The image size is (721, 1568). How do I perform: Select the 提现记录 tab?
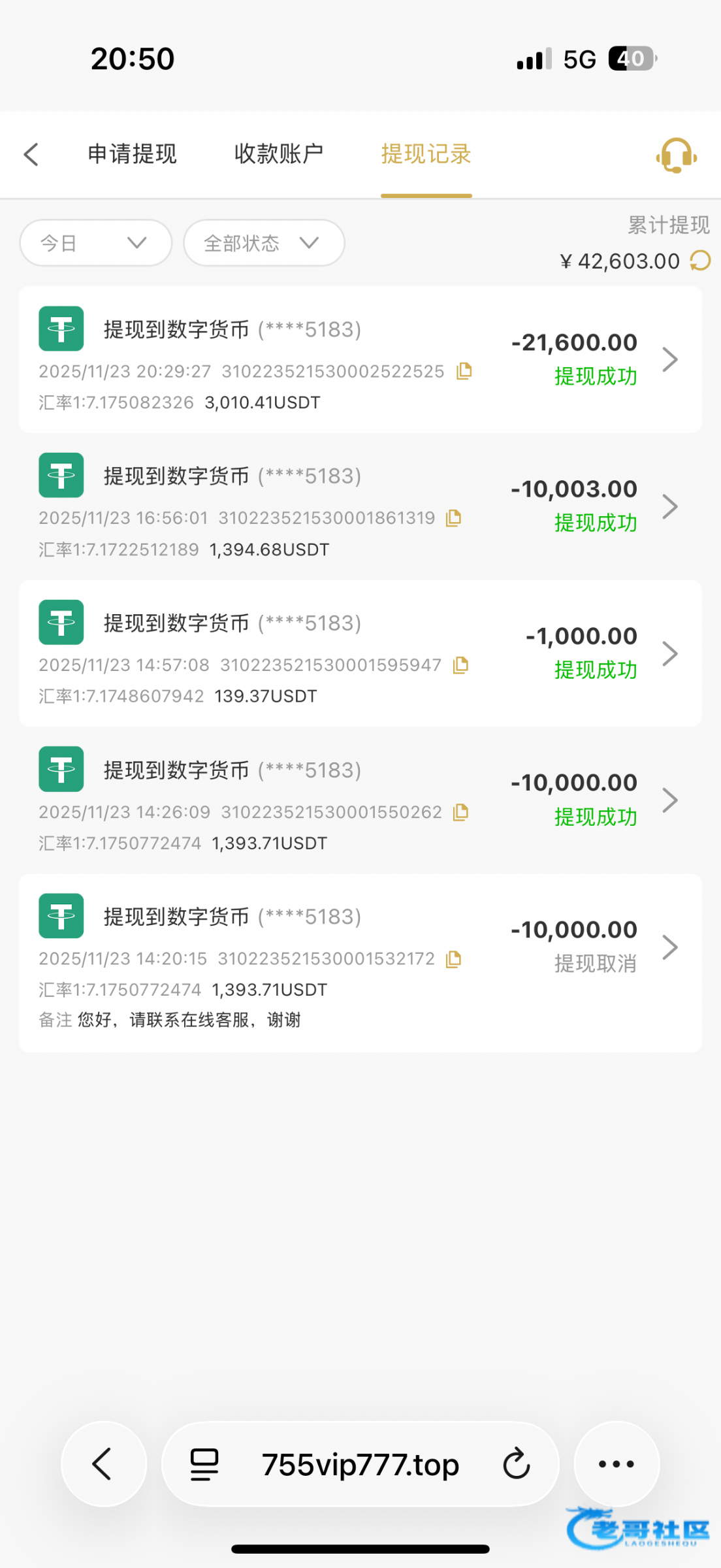coord(426,154)
